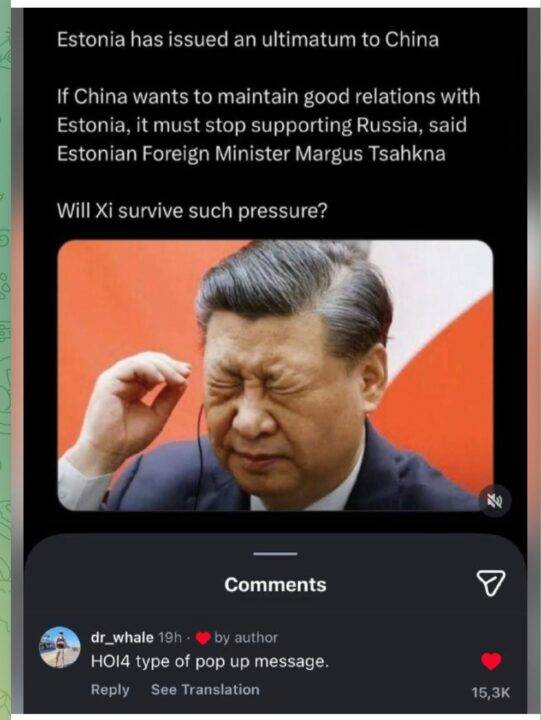Open the dr_whale username link

122,637
